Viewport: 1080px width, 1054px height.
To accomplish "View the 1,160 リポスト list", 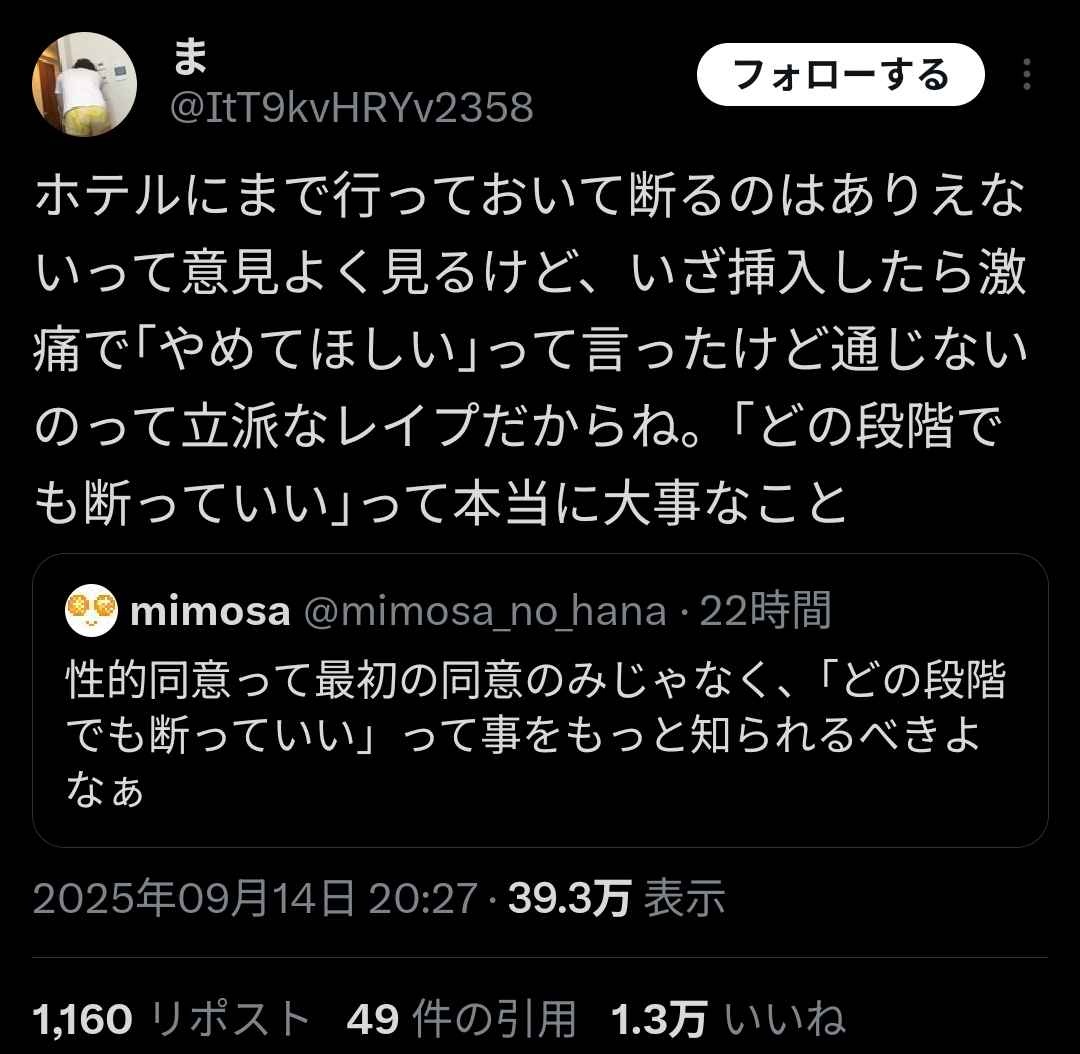I will coord(170,1019).
